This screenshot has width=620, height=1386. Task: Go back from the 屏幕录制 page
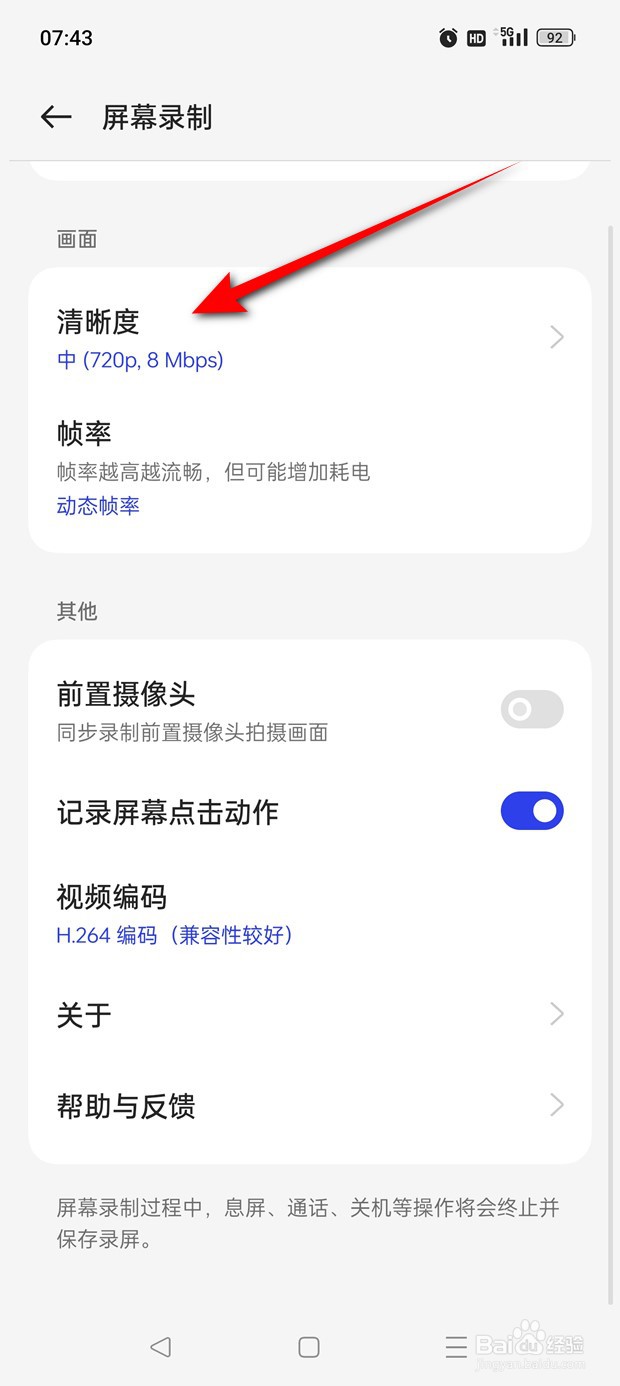coord(56,117)
